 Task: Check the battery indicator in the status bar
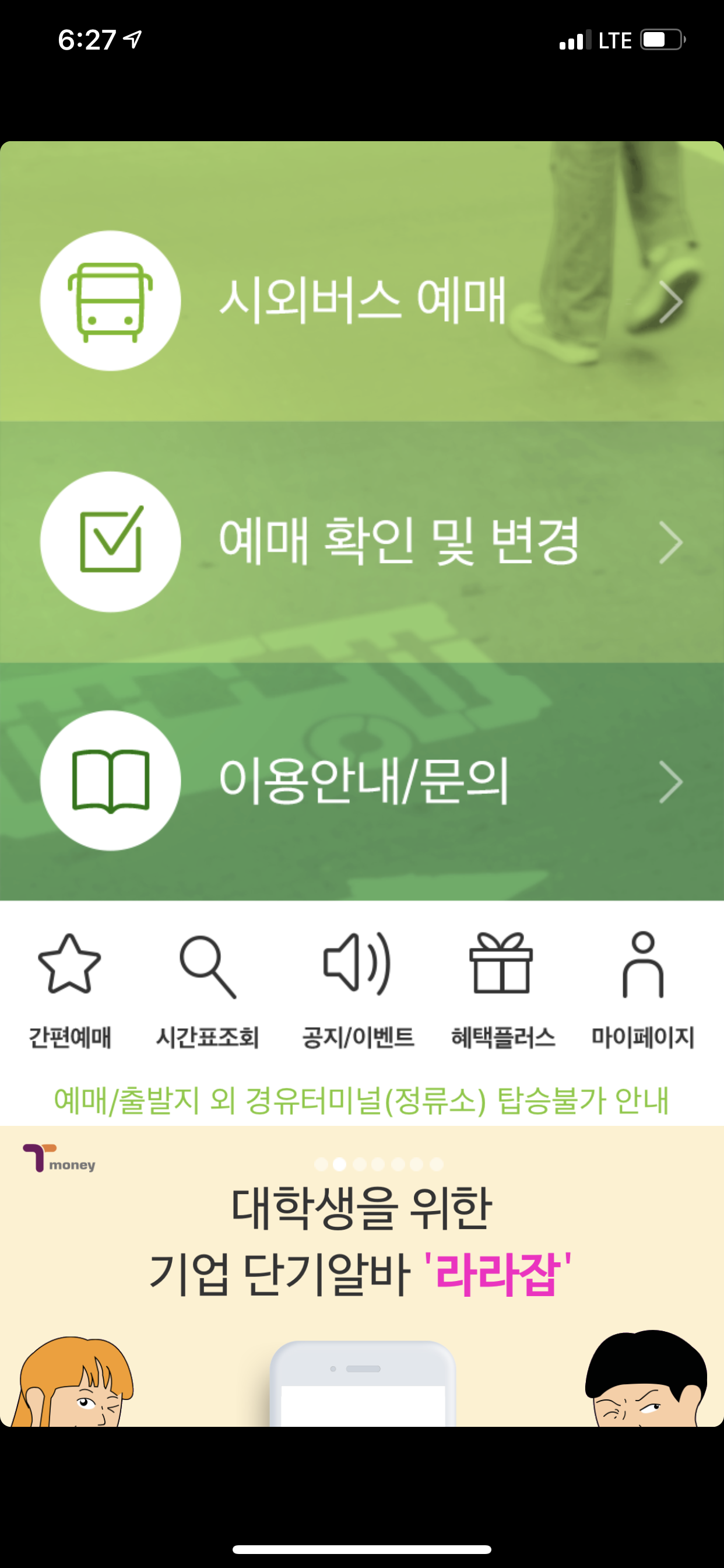point(661,40)
